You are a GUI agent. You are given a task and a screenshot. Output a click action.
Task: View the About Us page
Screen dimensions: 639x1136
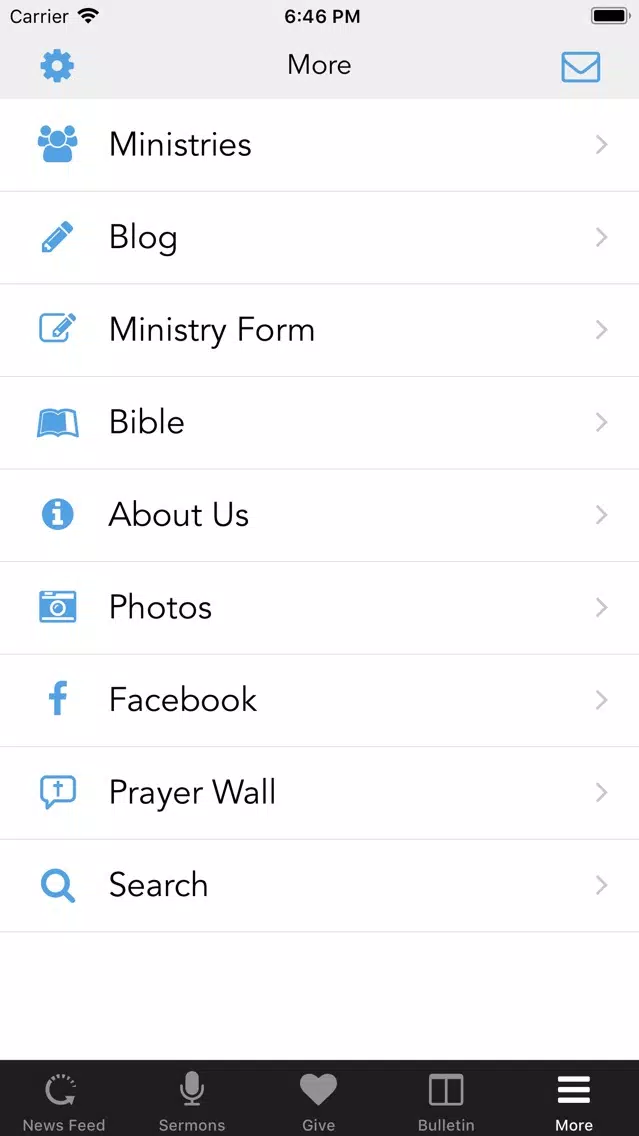click(x=320, y=515)
